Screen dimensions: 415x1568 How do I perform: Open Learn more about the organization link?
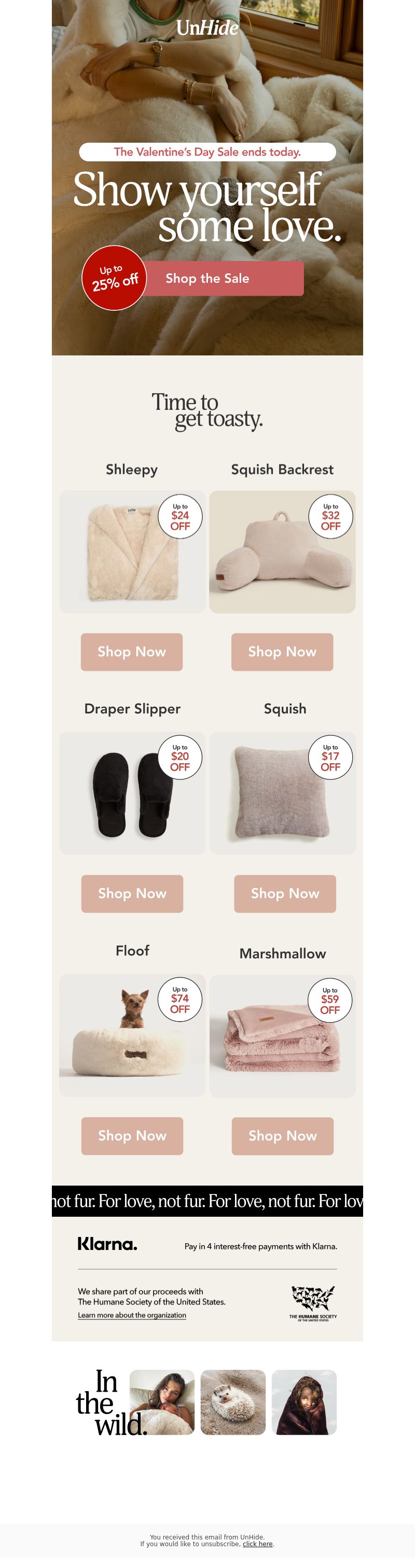(x=132, y=1315)
